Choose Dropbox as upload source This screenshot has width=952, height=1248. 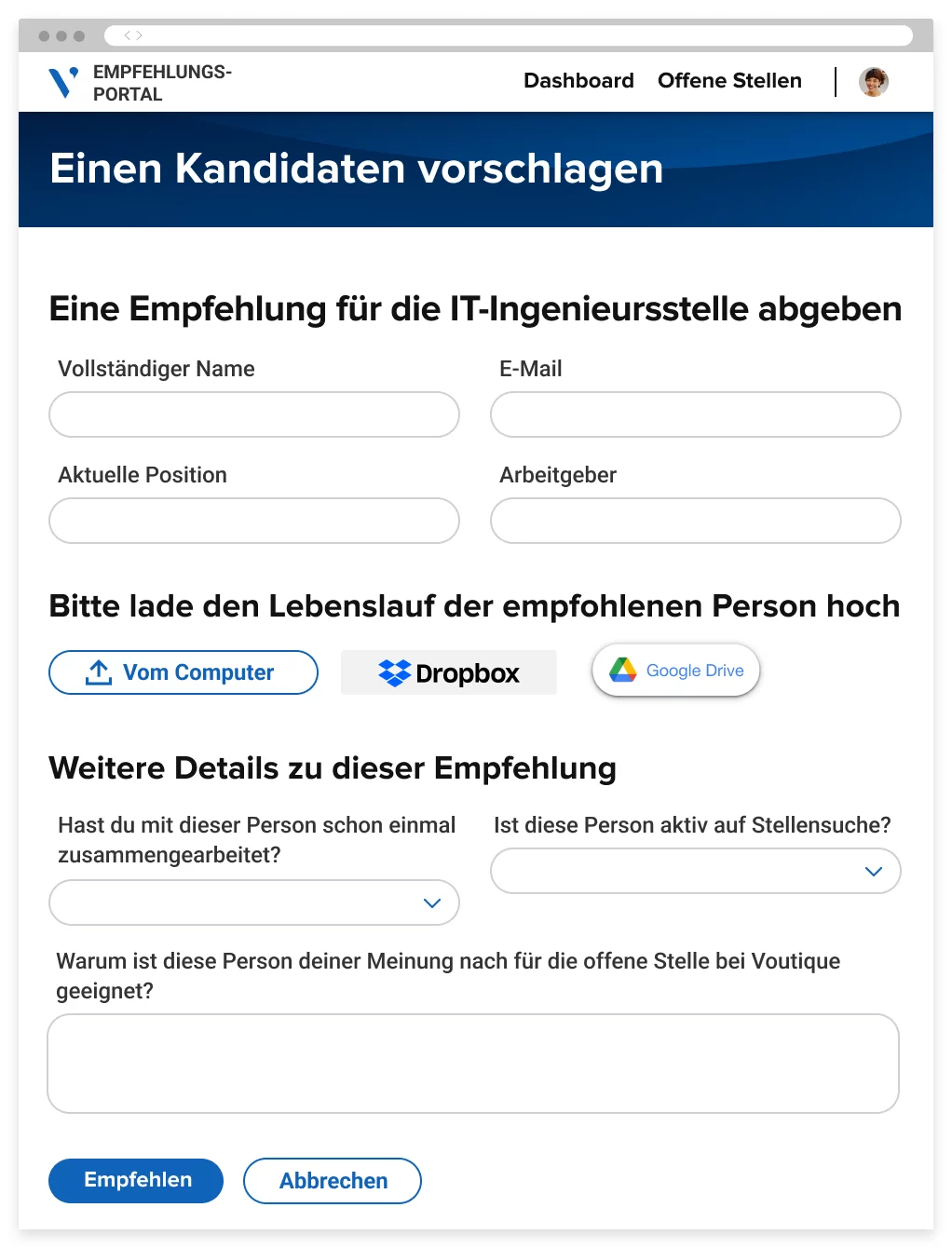click(449, 672)
